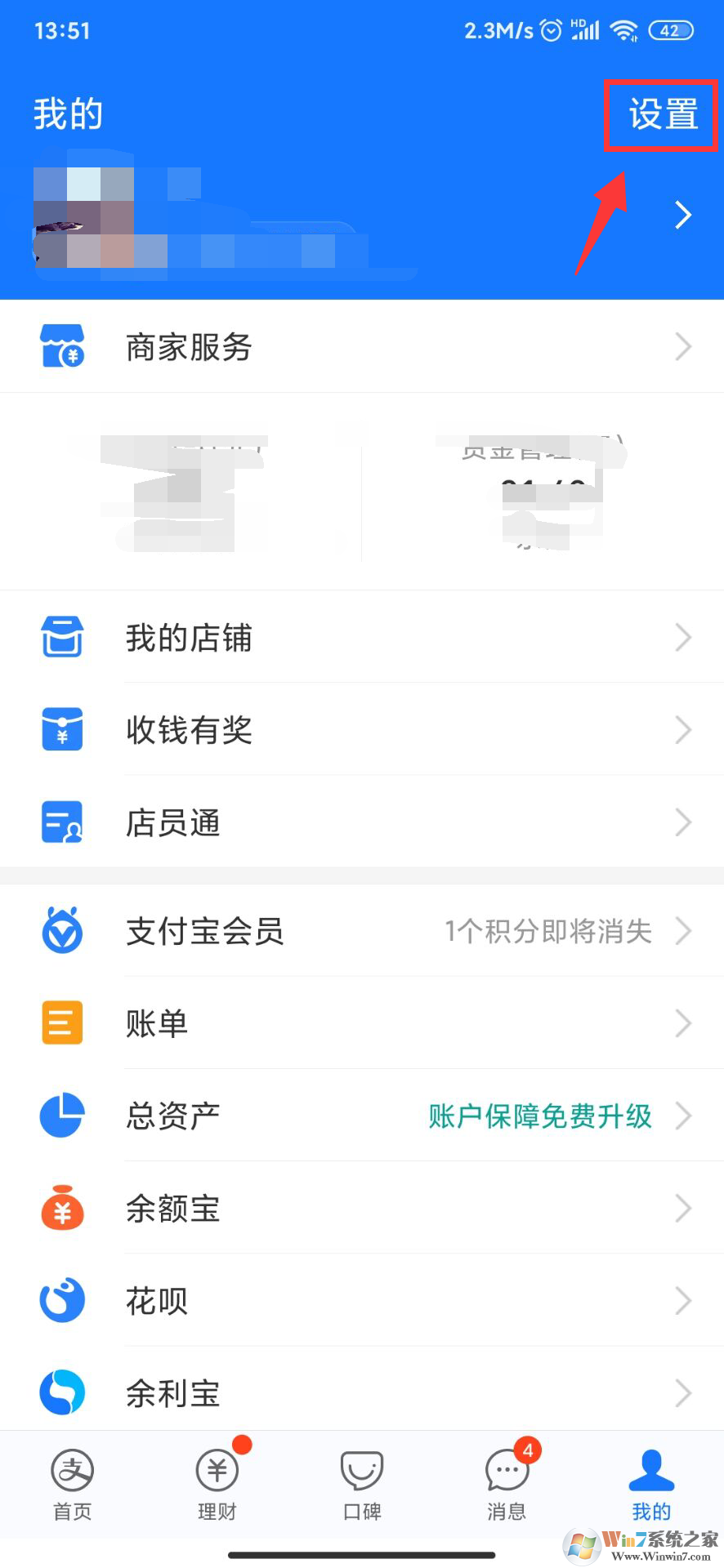Tap the 余额宝 money bag icon
This screenshot has width=724, height=1568.
tap(61, 1209)
